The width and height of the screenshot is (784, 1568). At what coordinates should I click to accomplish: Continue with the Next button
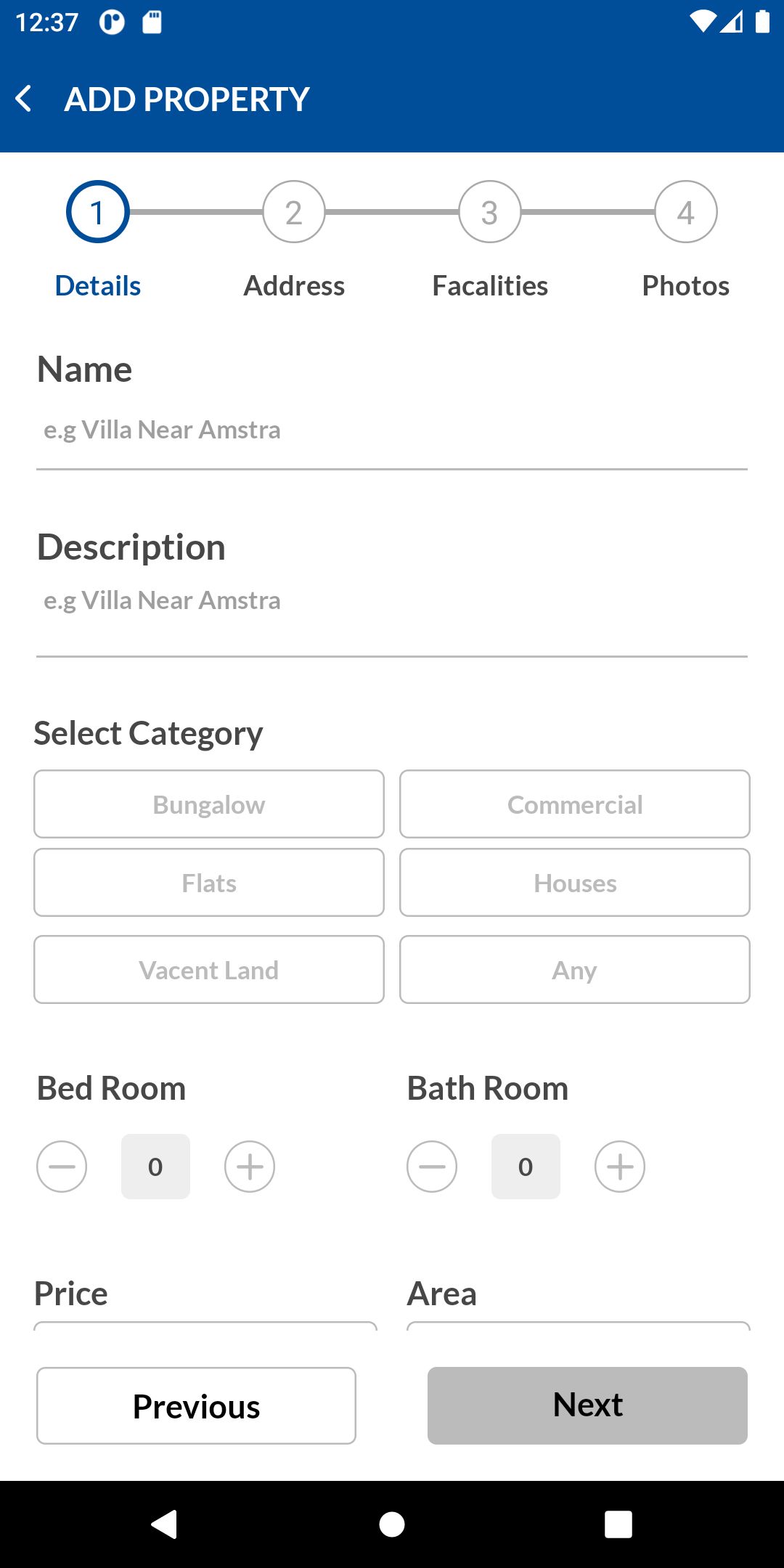coord(587,1405)
